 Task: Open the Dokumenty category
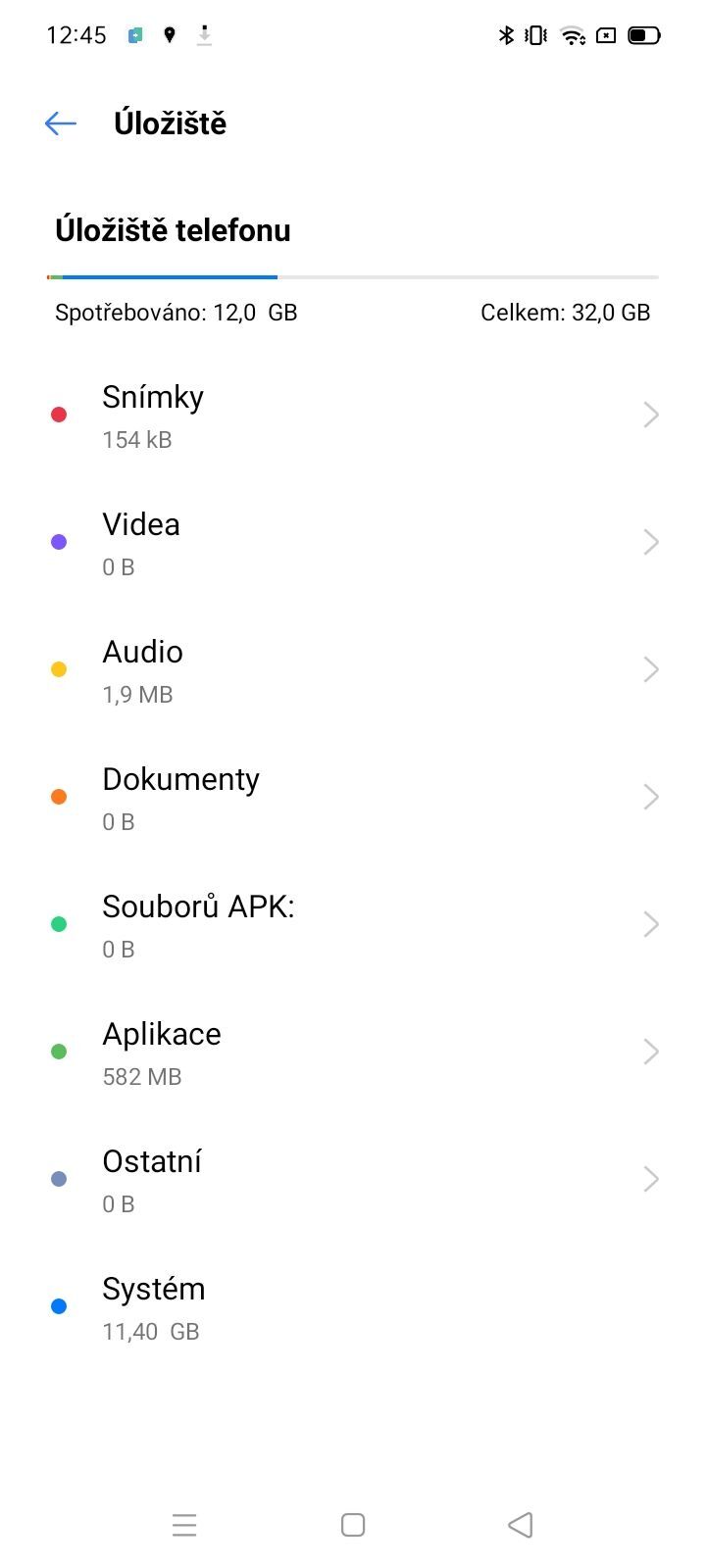(x=353, y=798)
